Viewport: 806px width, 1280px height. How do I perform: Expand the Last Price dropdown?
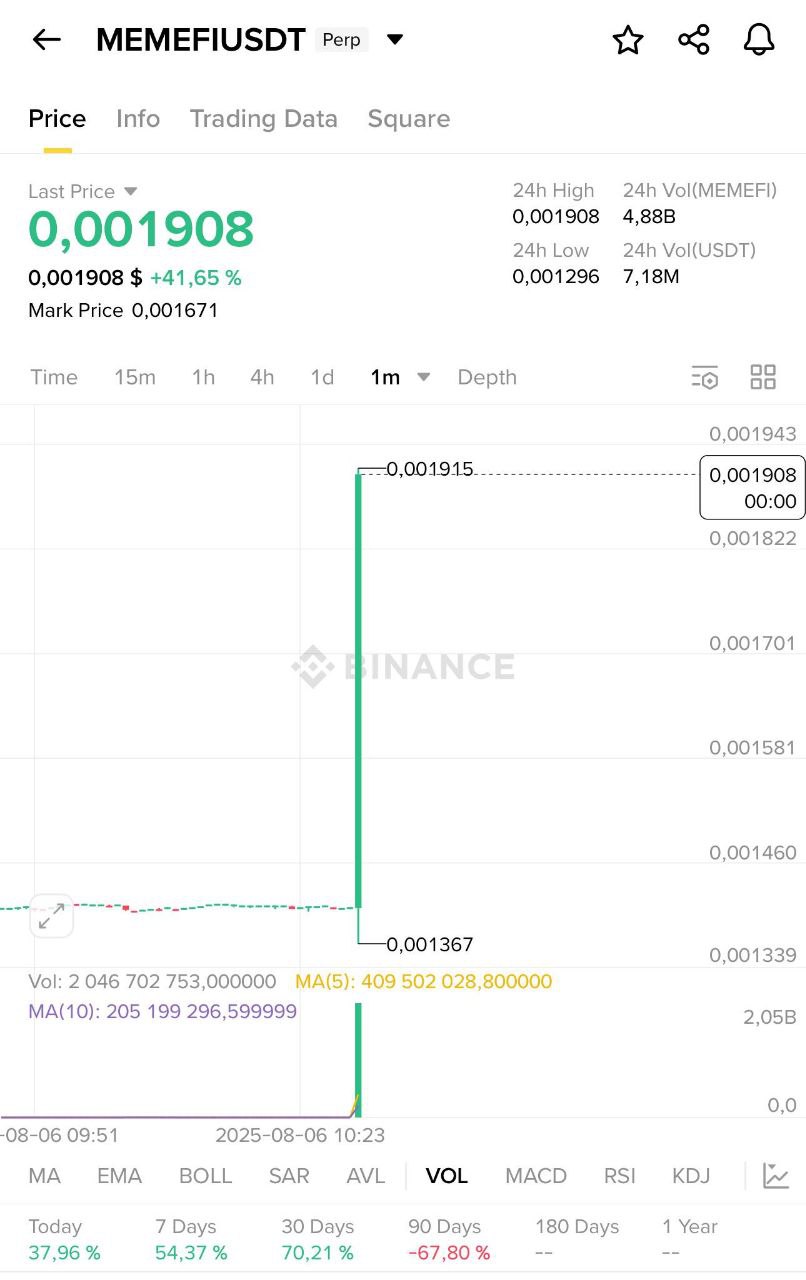pos(130,191)
